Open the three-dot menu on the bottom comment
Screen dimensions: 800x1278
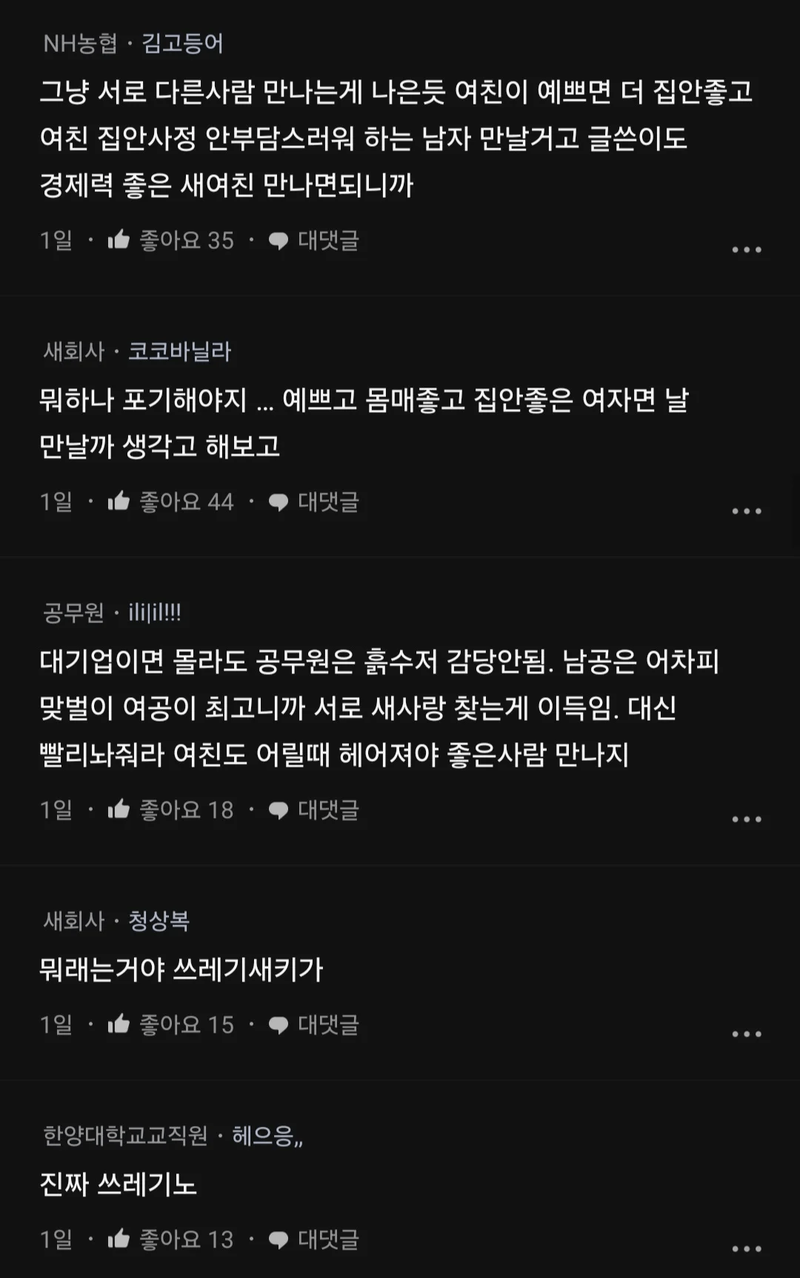coord(748,1251)
